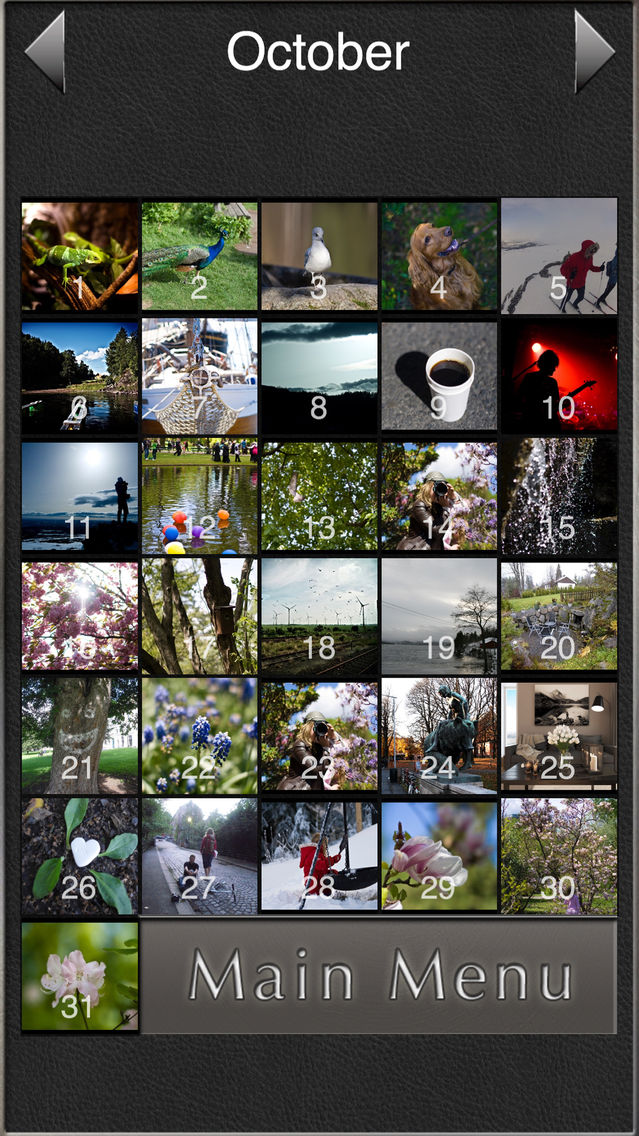Open the day 12 pond with balloons

199,496
